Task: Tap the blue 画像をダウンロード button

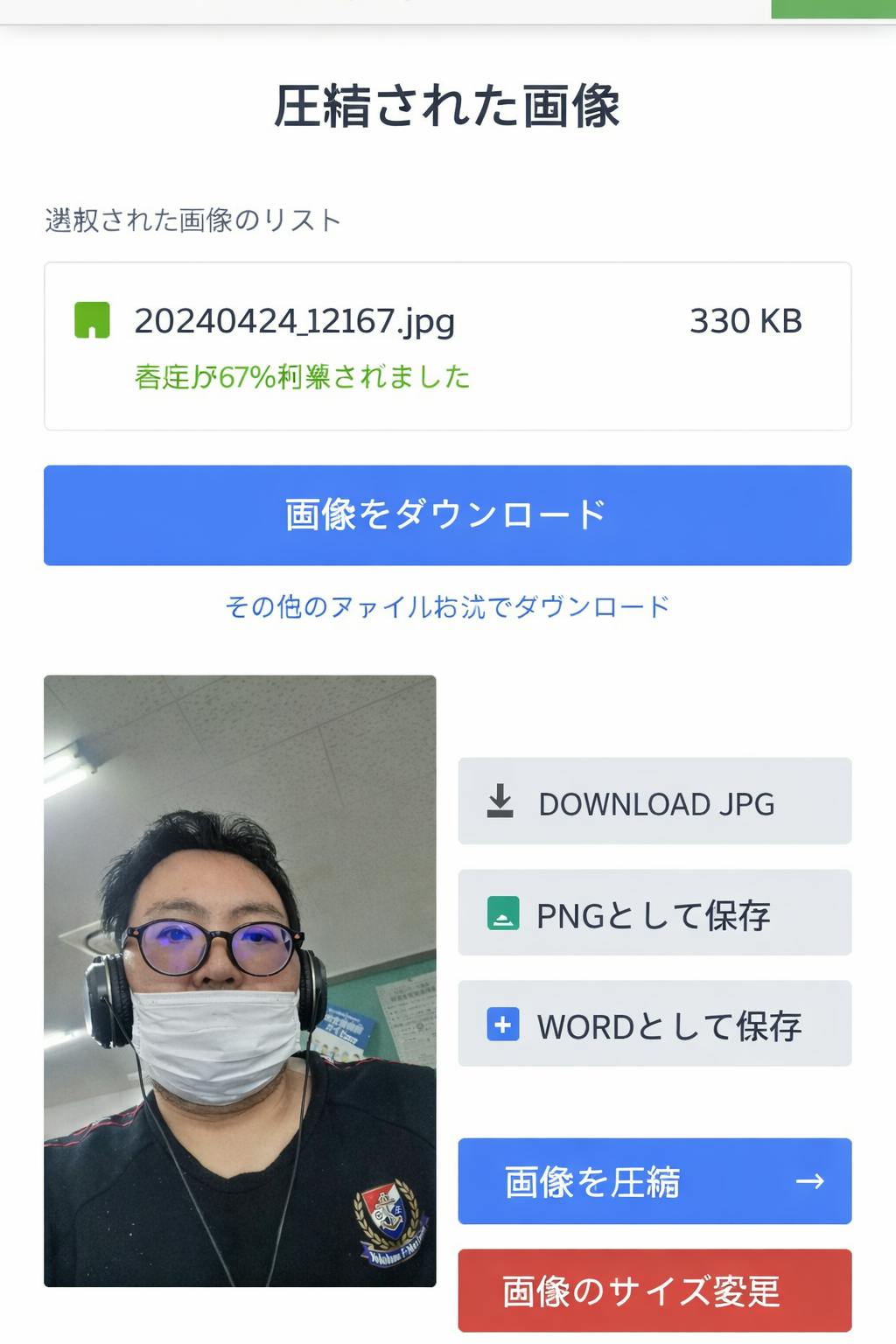Action: point(447,514)
